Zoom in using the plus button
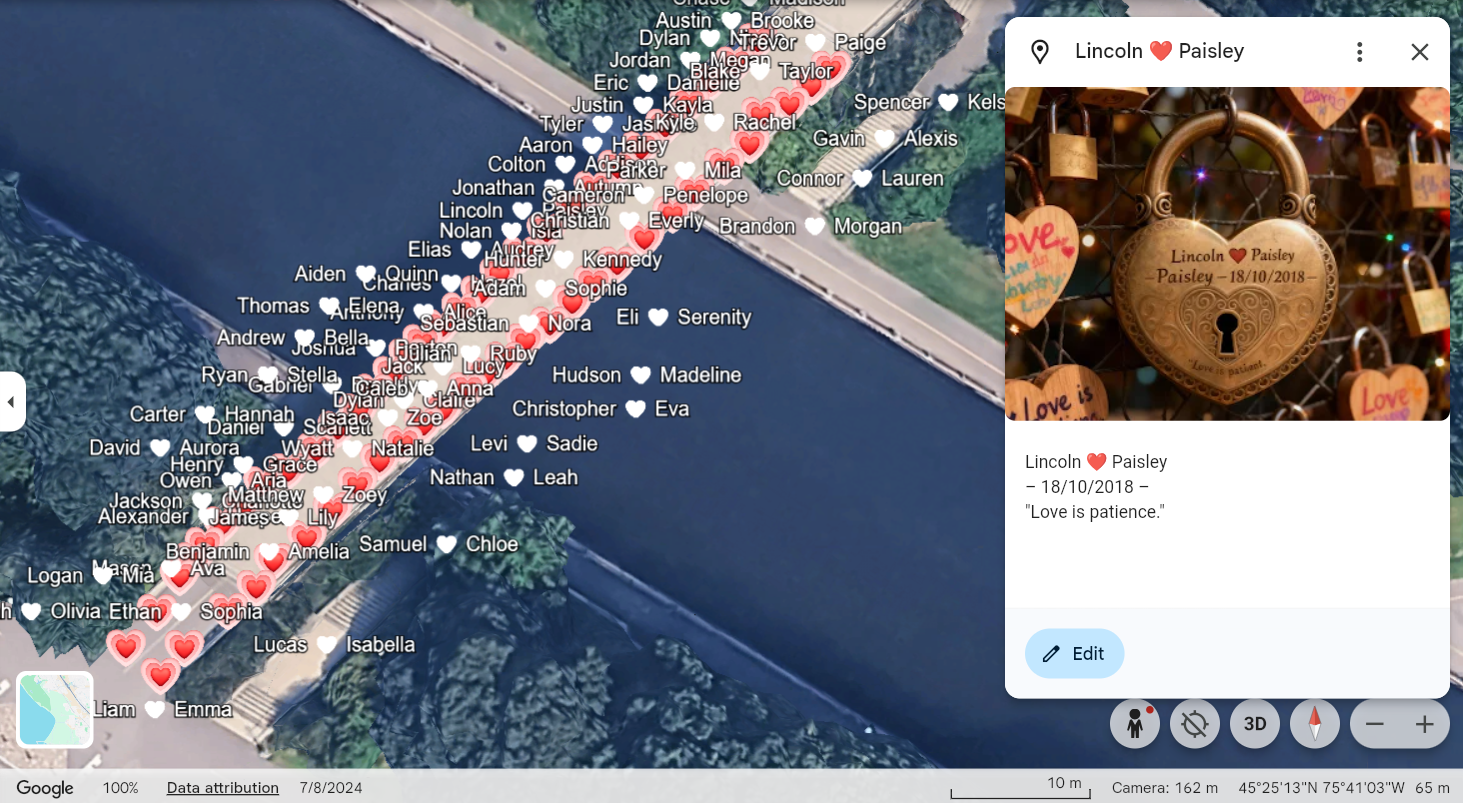The image size is (1463, 803). 1425,724
